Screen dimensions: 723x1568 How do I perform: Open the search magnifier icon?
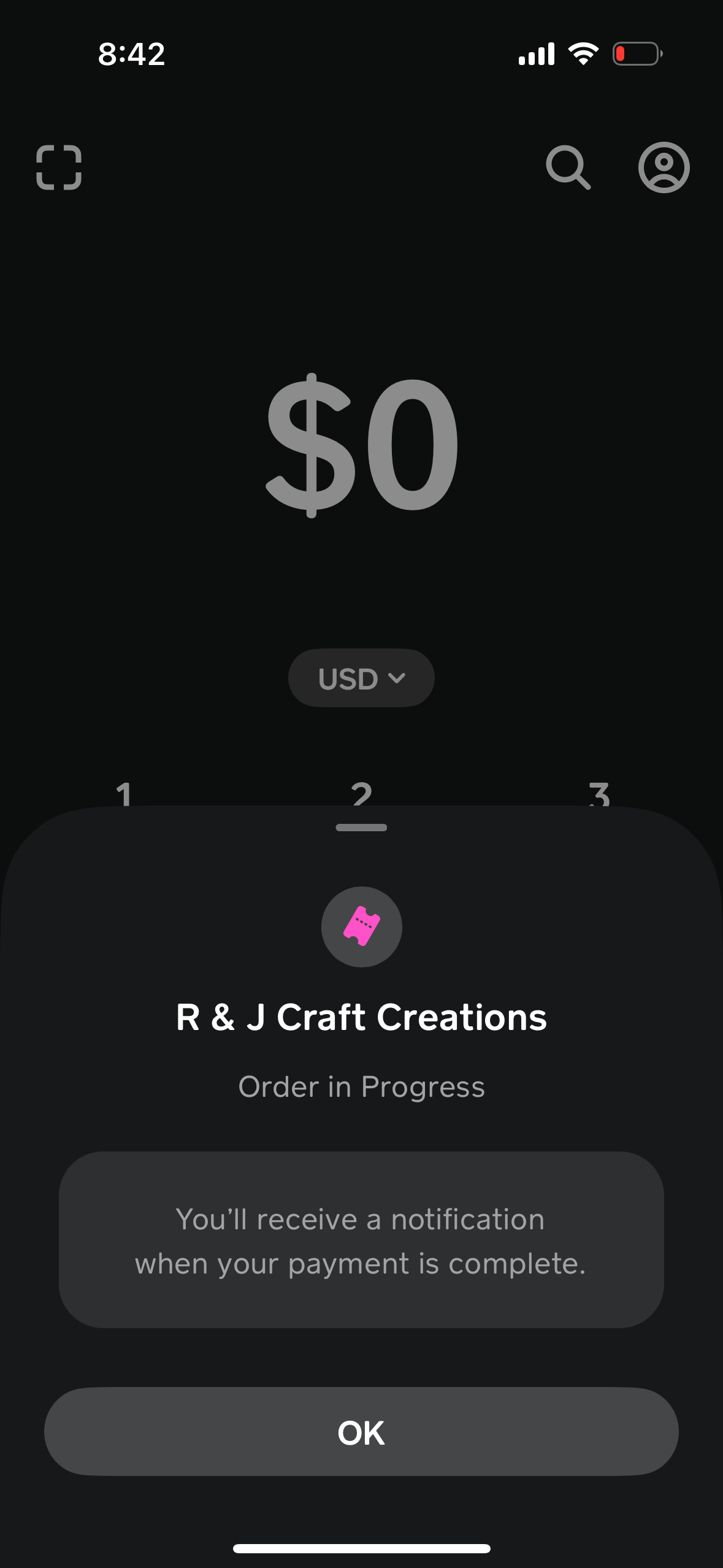[568, 167]
